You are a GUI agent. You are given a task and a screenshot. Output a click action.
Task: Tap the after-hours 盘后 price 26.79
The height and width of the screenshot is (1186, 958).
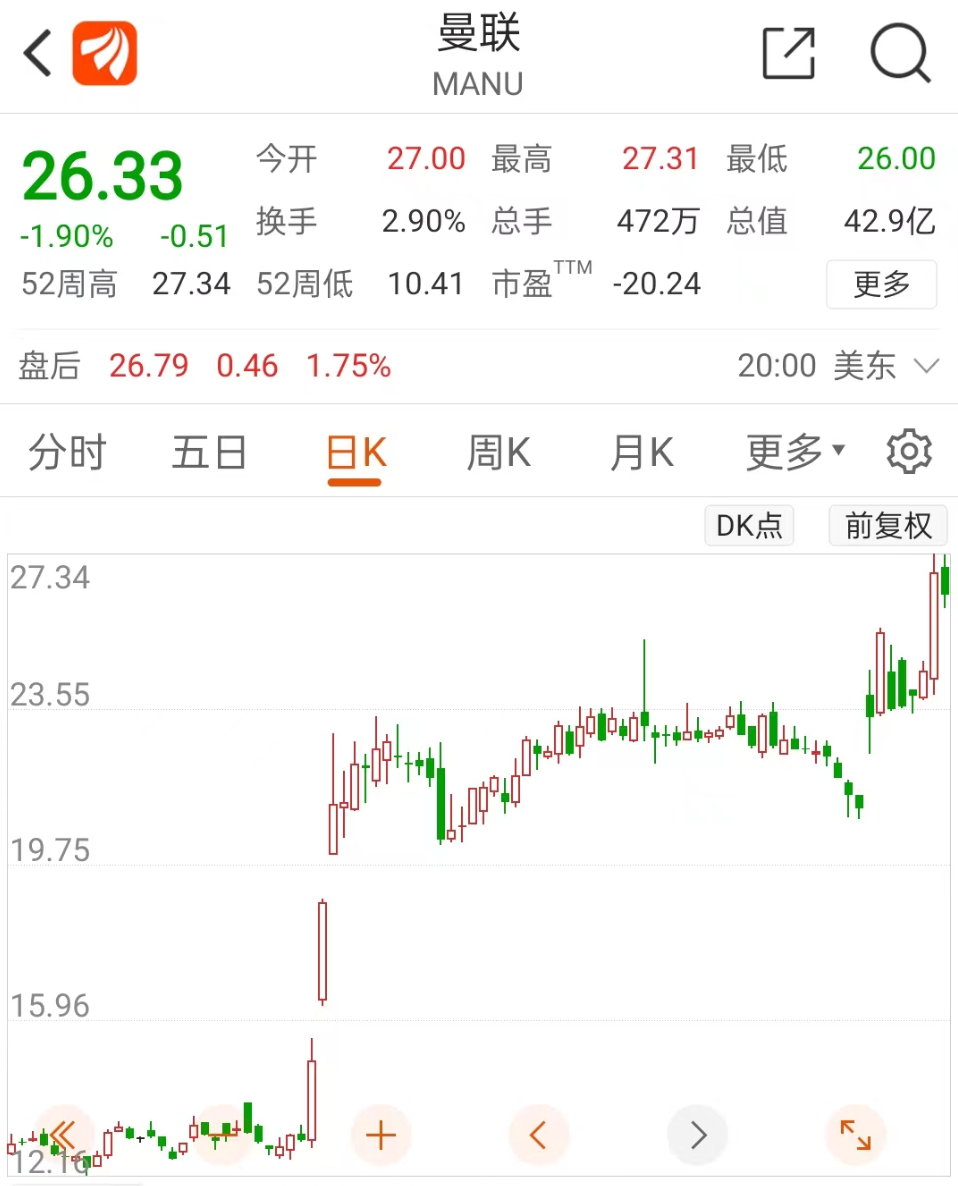tap(148, 366)
